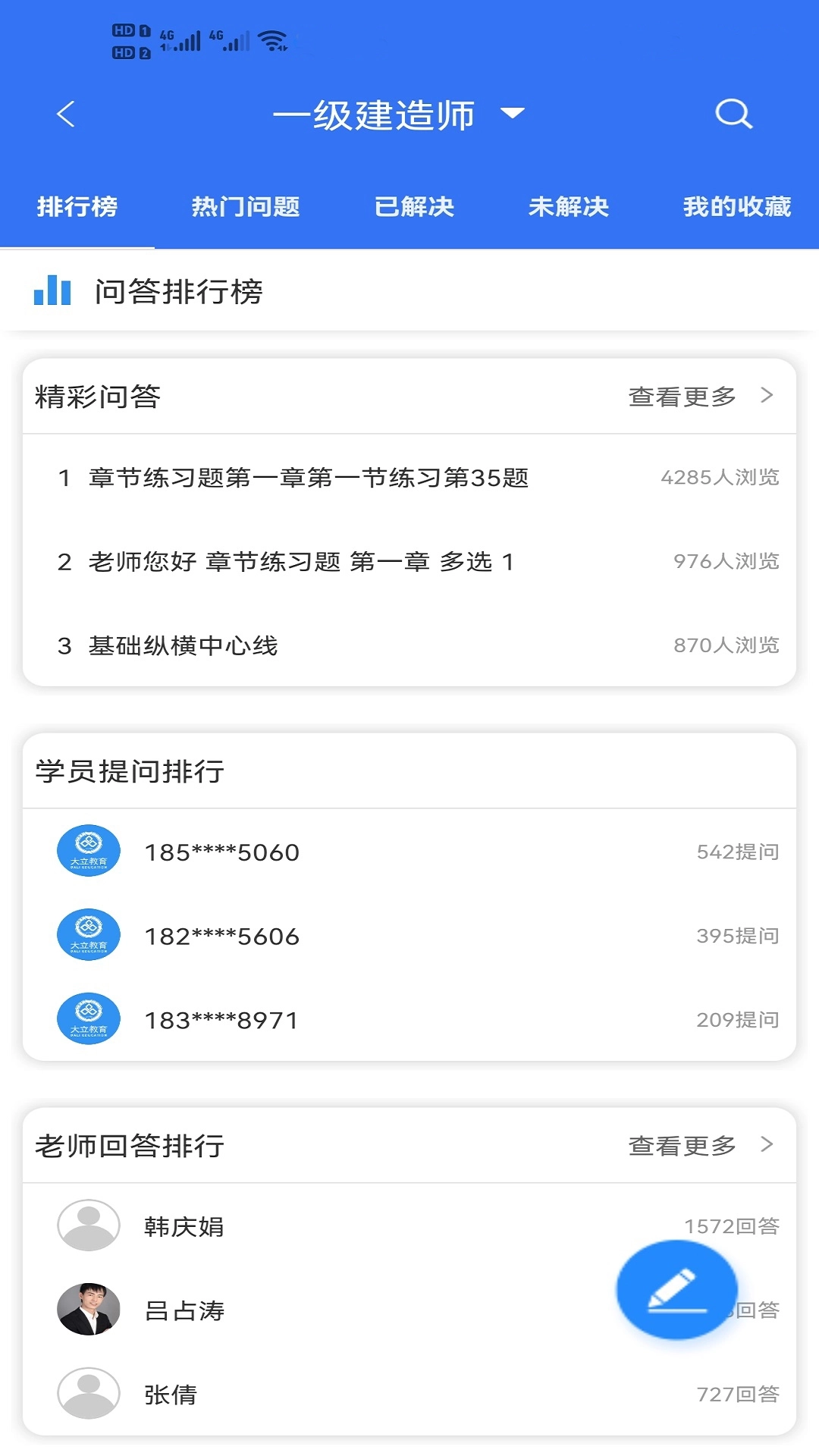Tap 吕占涛's teacher profile photo
The height and width of the screenshot is (1456, 819).
coord(88,1309)
